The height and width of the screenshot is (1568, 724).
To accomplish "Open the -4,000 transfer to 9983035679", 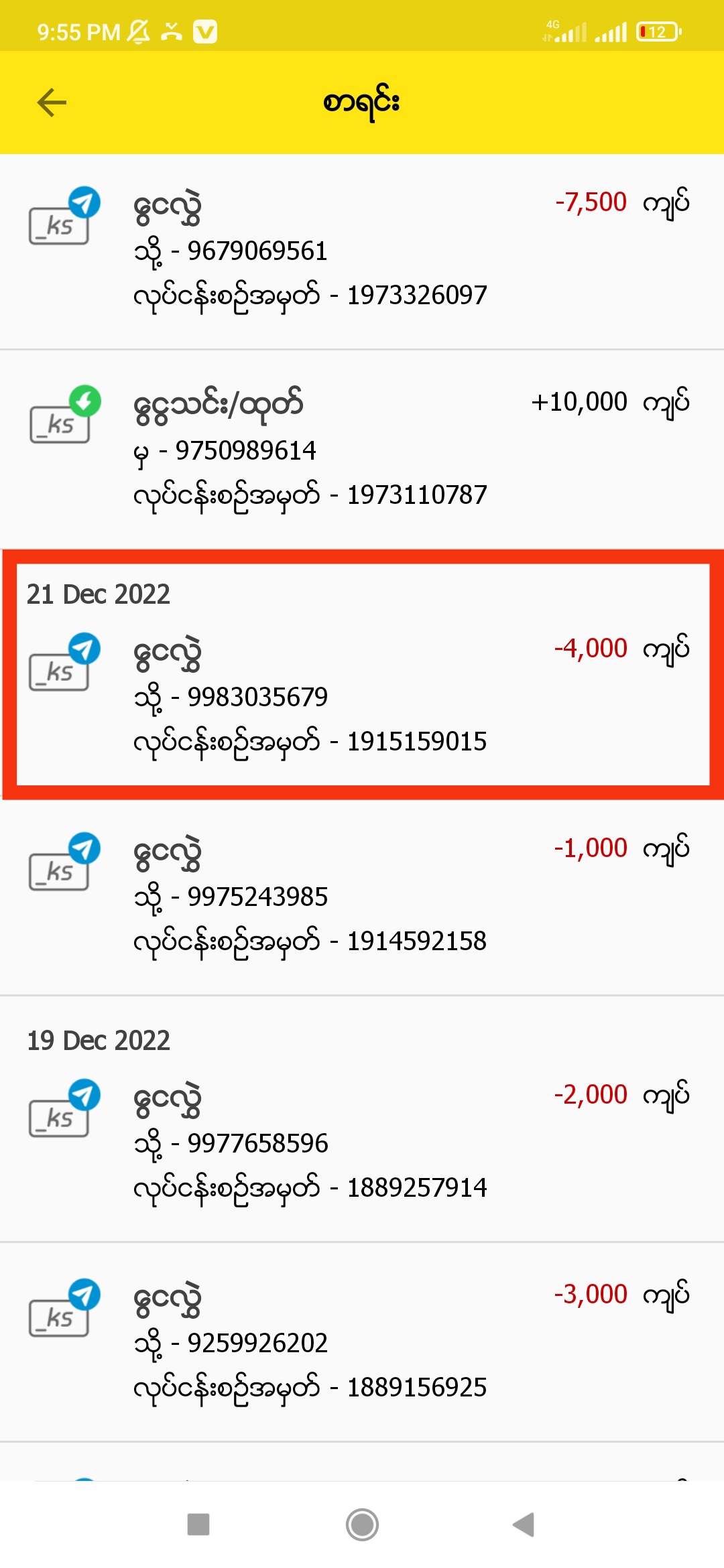I will point(362,696).
